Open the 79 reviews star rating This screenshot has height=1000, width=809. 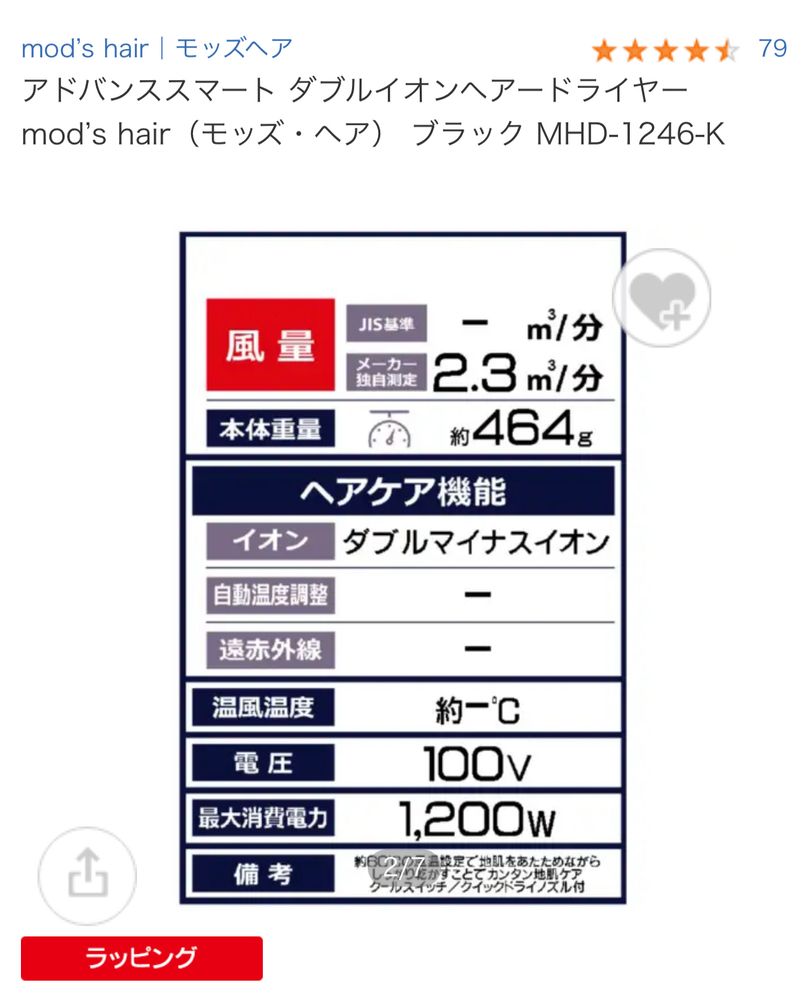[689, 49]
